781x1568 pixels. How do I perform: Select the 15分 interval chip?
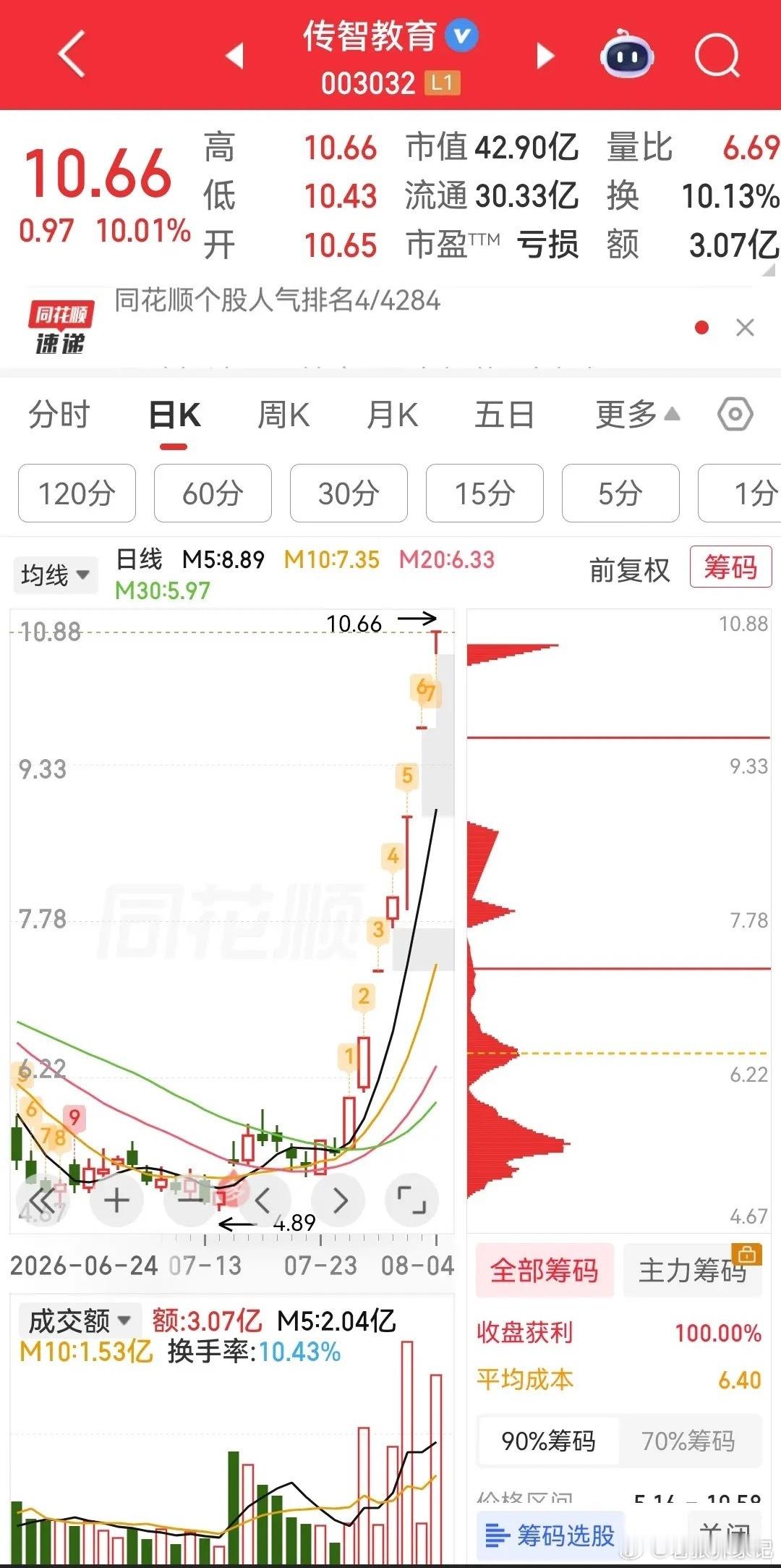[x=485, y=493]
